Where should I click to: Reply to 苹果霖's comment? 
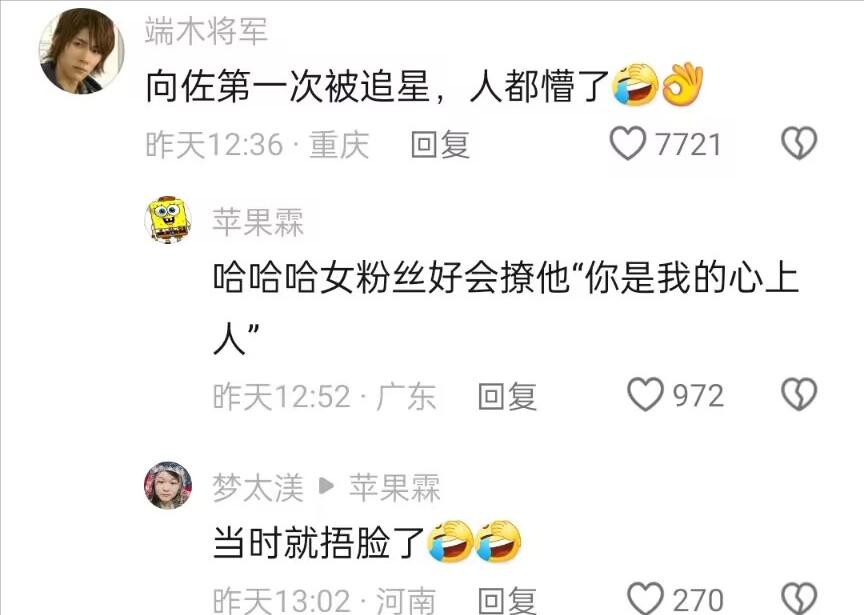click(507, 396)
